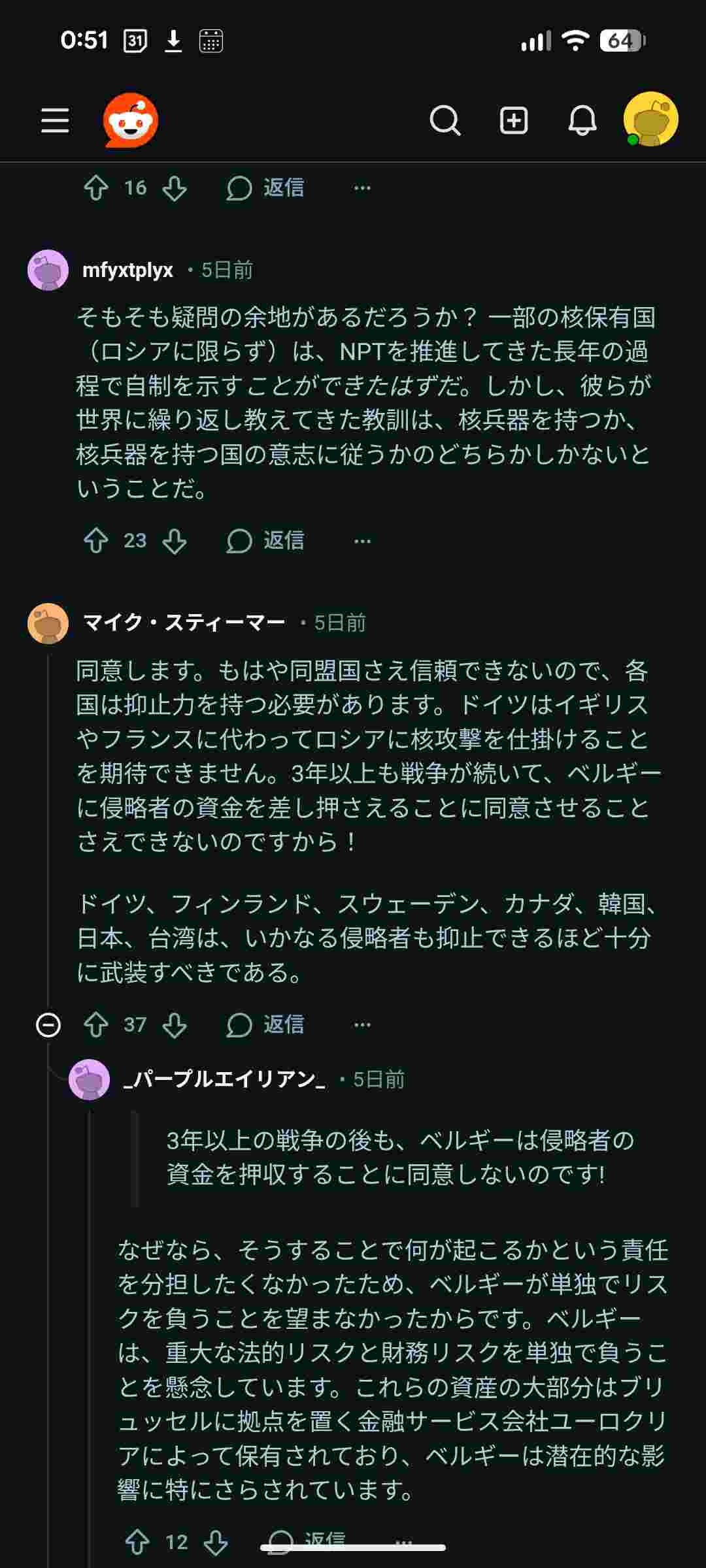
Task: Open the notifications bell
Action: (x=582, y=121)
